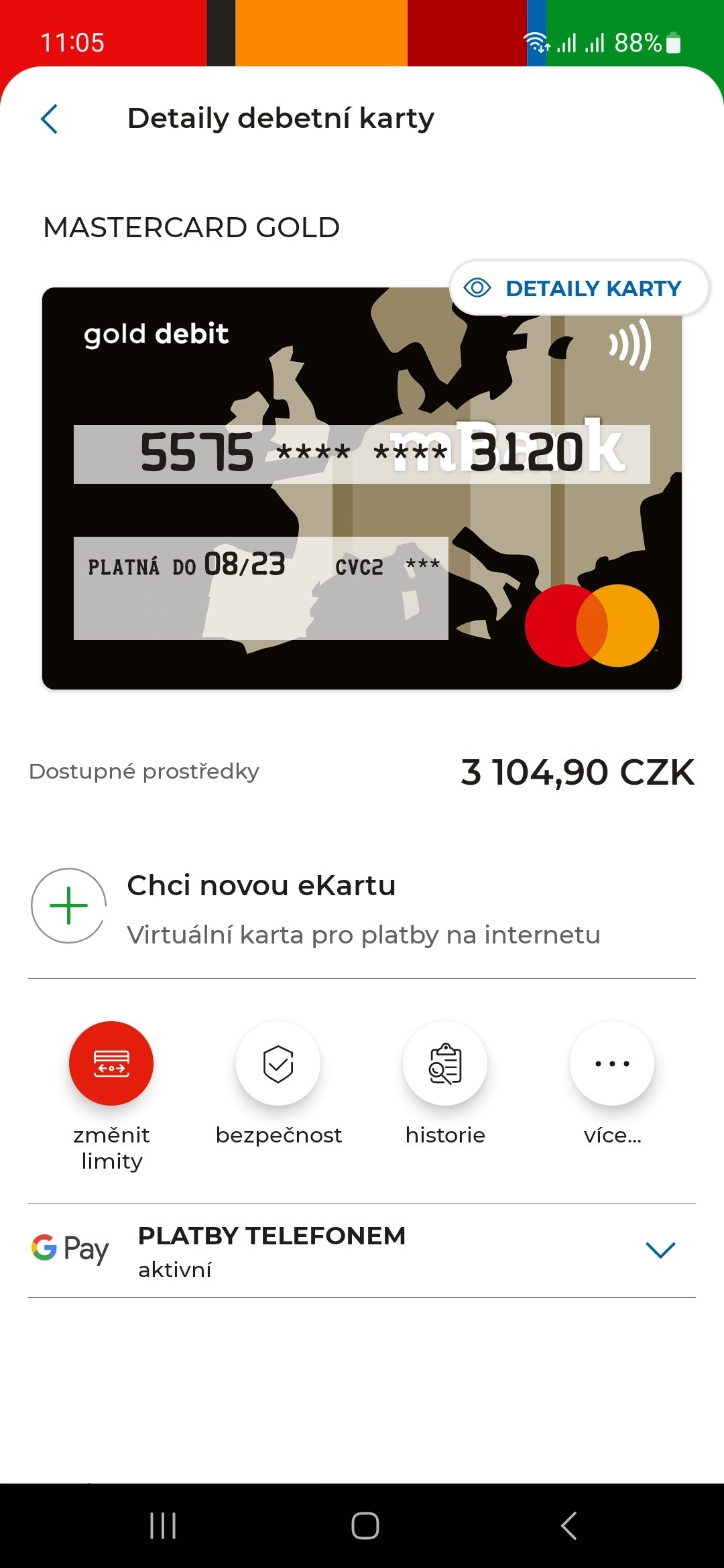Expand the Platby telefonem Google Pay section
The width and height of the screenshot is (724, 1568).
click(x=660, y=1250)
